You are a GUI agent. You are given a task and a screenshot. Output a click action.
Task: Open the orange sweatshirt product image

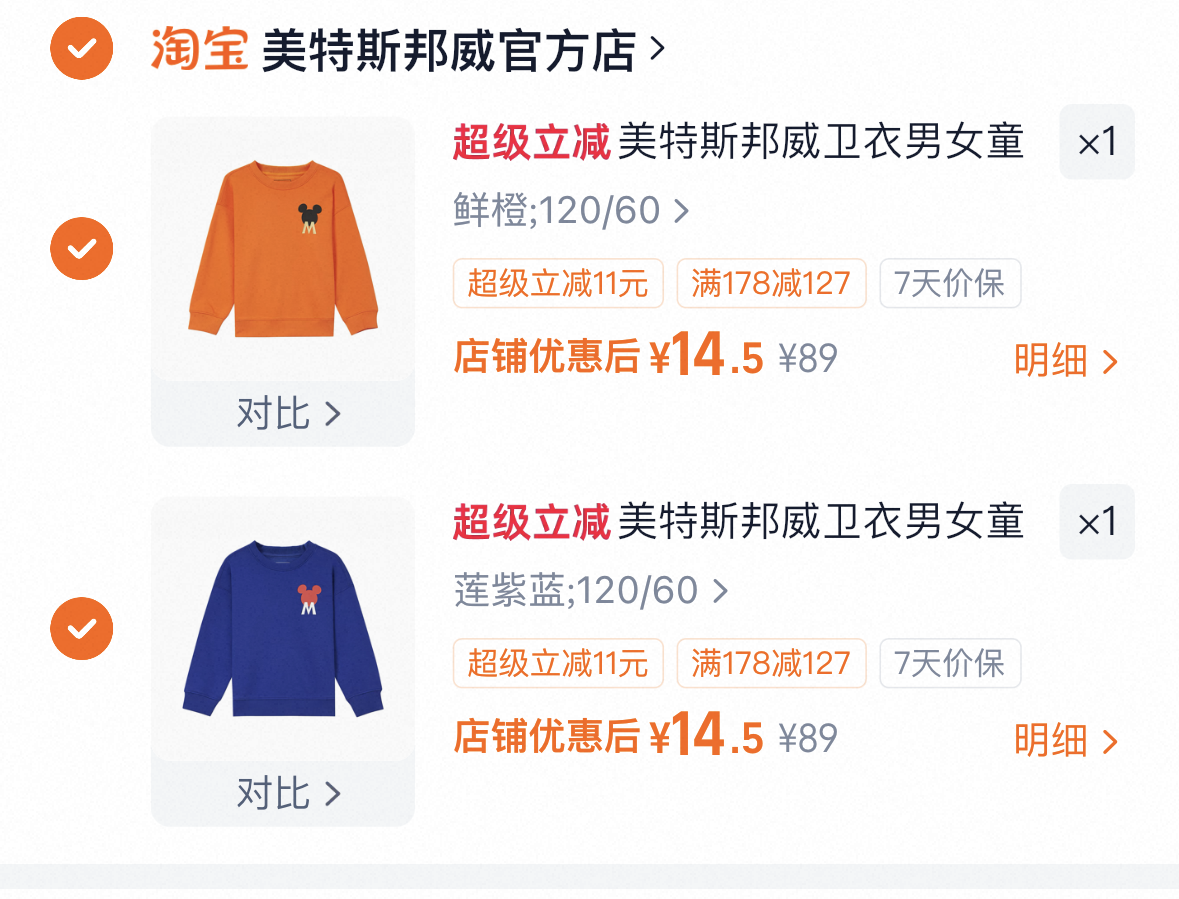[x=282, y=250]
